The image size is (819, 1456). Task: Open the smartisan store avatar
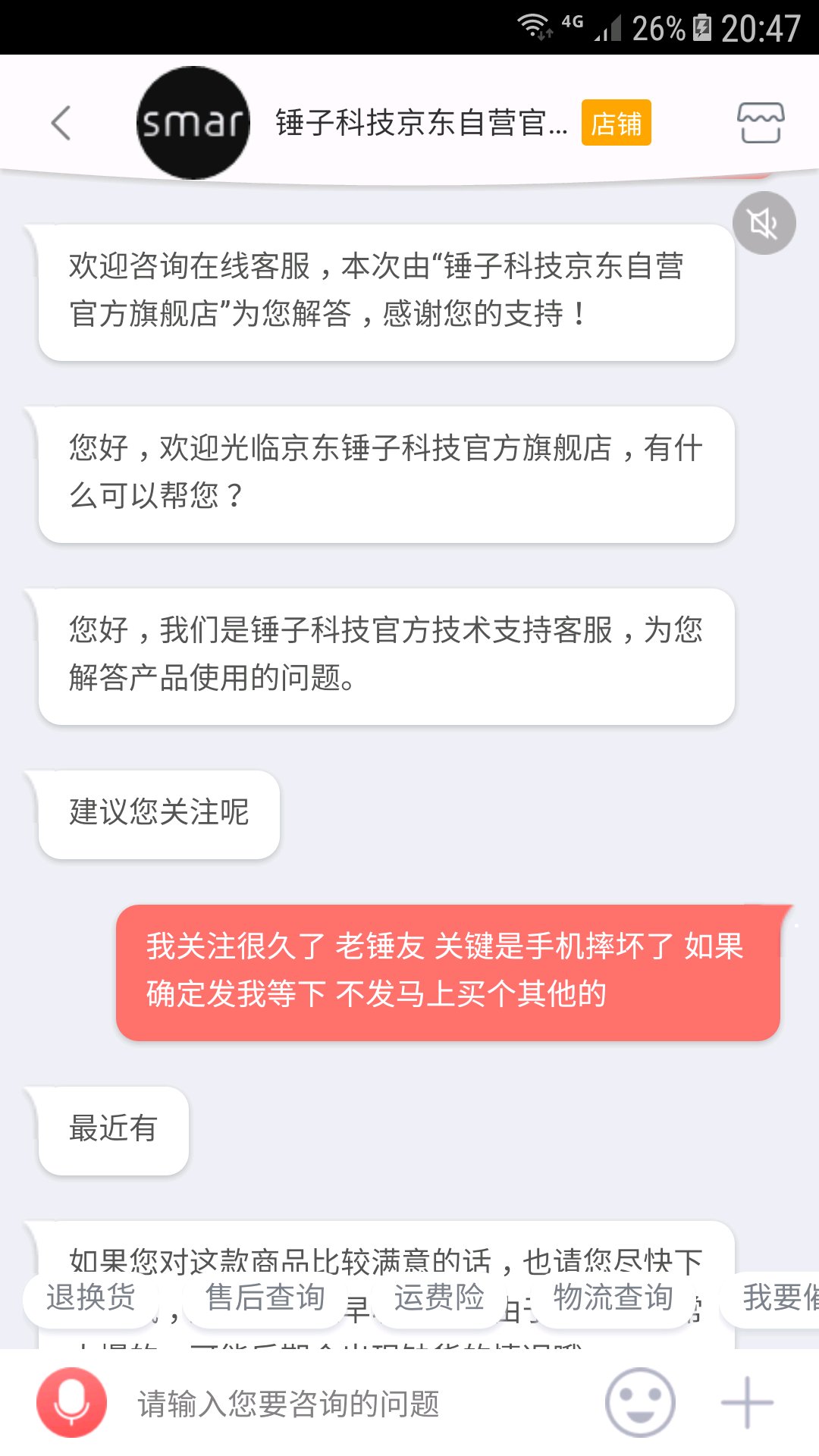click(x=193, y=123)
